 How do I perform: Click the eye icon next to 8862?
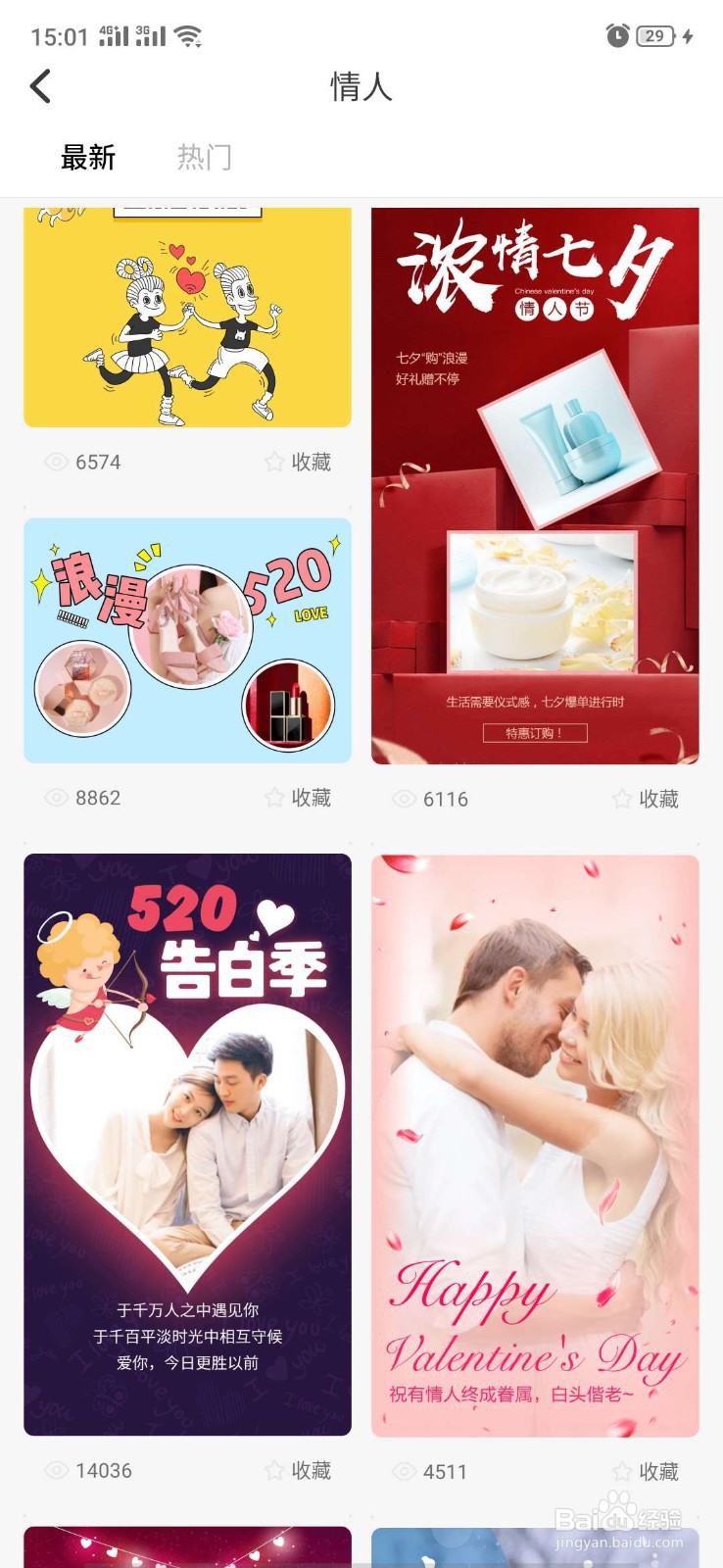pos(56,798)
